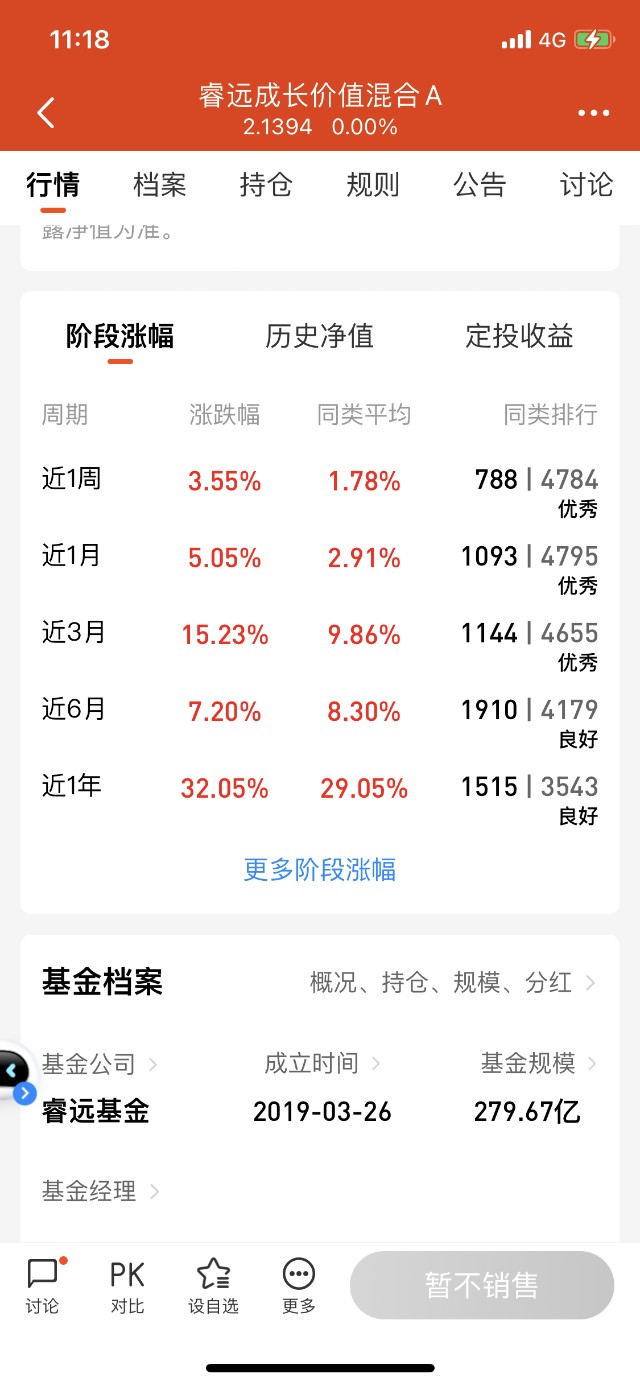Viewport: 640px width, 1386px height.
Task: Show the 定投收益 section
Action: pyautogui.click(x=519, y=336)
